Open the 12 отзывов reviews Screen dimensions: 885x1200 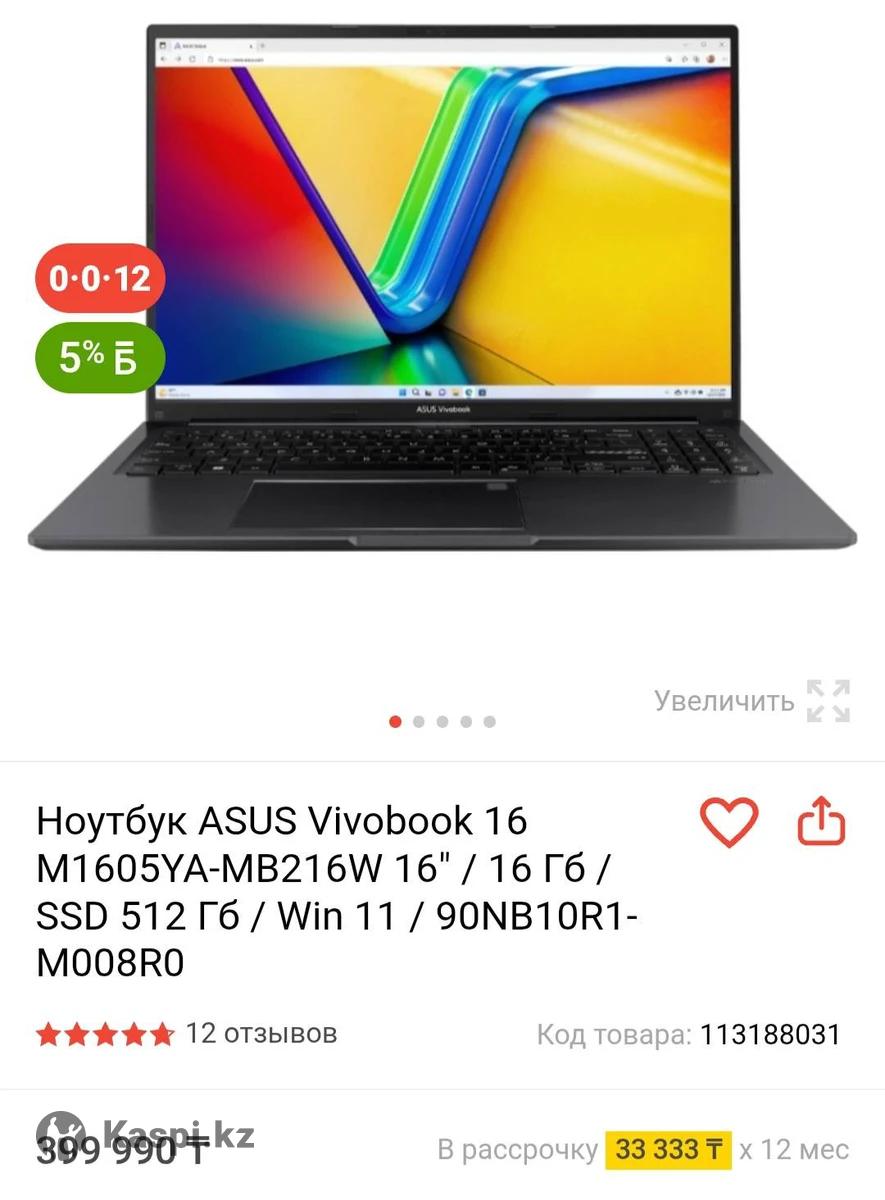point(261,1033)
